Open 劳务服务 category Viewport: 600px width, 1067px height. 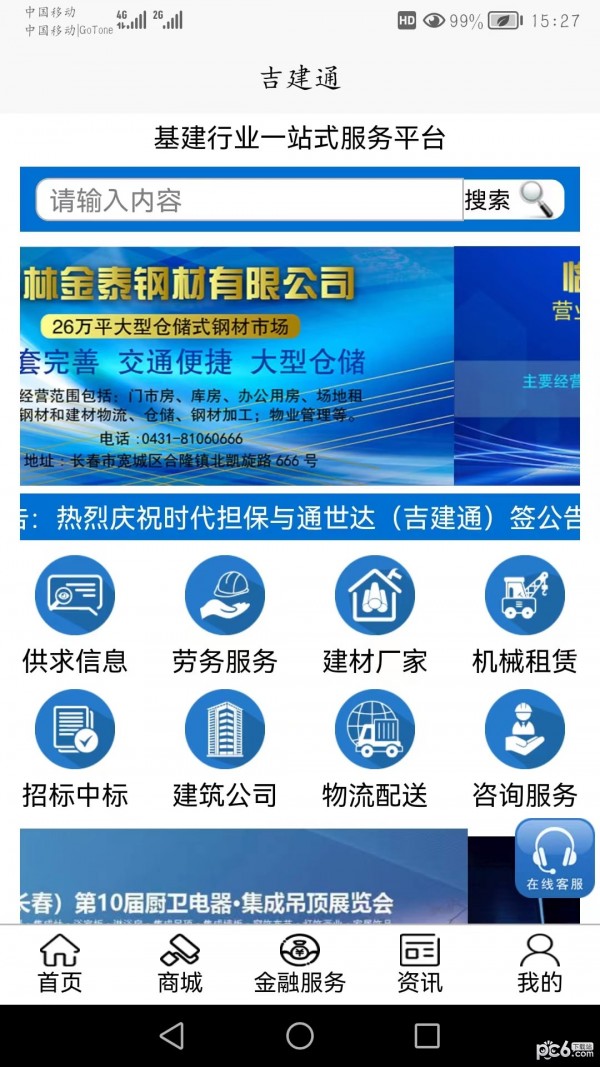[225, 616]
